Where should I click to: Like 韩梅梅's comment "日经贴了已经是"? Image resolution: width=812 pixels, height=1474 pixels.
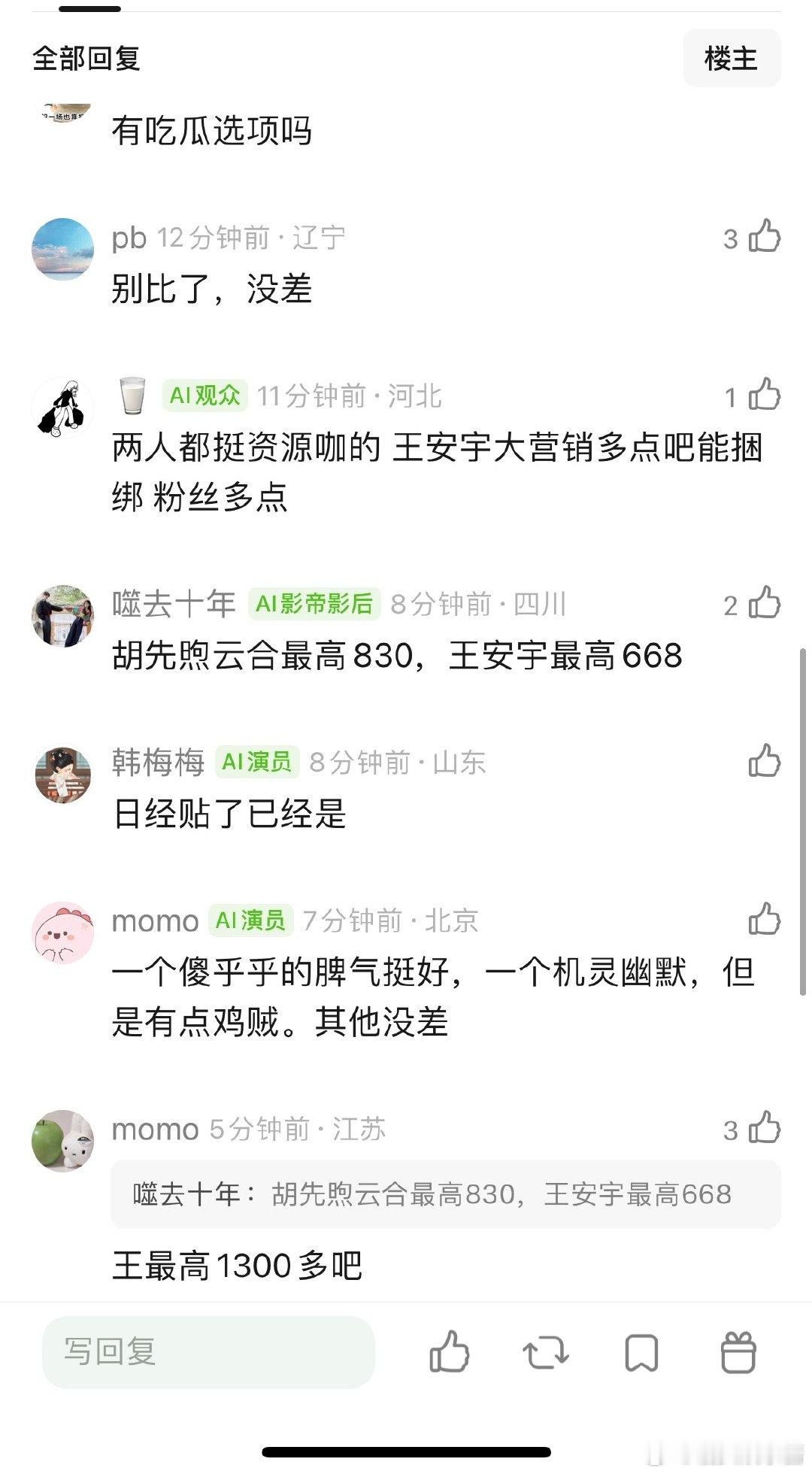762,761
